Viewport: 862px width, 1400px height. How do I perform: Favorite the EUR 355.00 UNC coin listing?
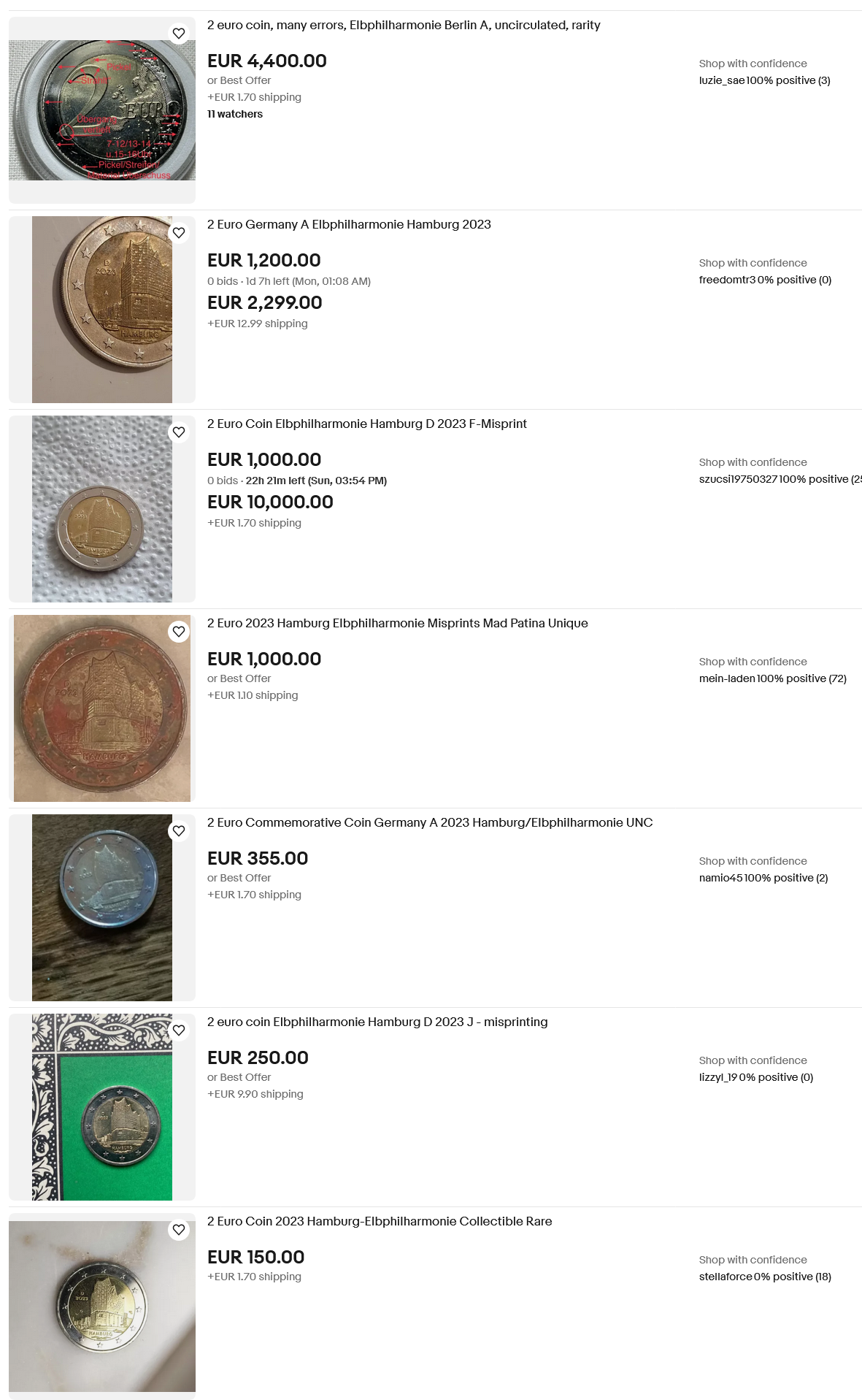[x=179, y=831]
